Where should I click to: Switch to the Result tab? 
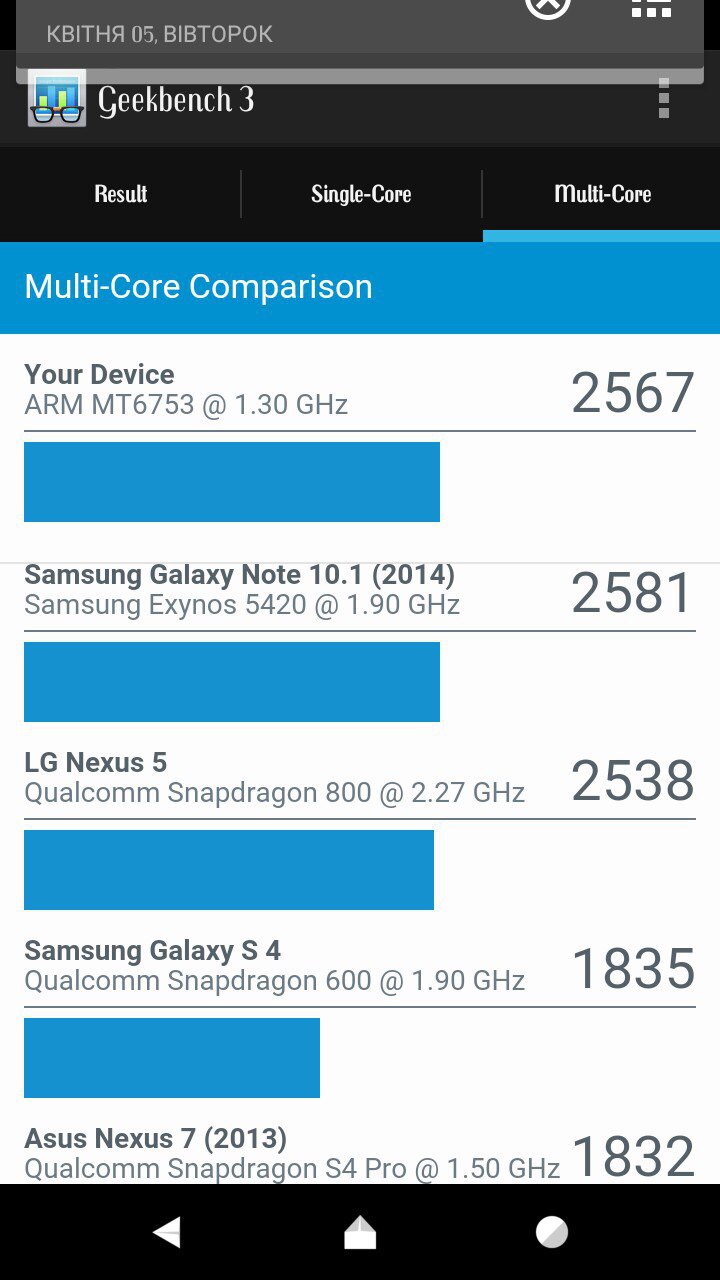121,194
